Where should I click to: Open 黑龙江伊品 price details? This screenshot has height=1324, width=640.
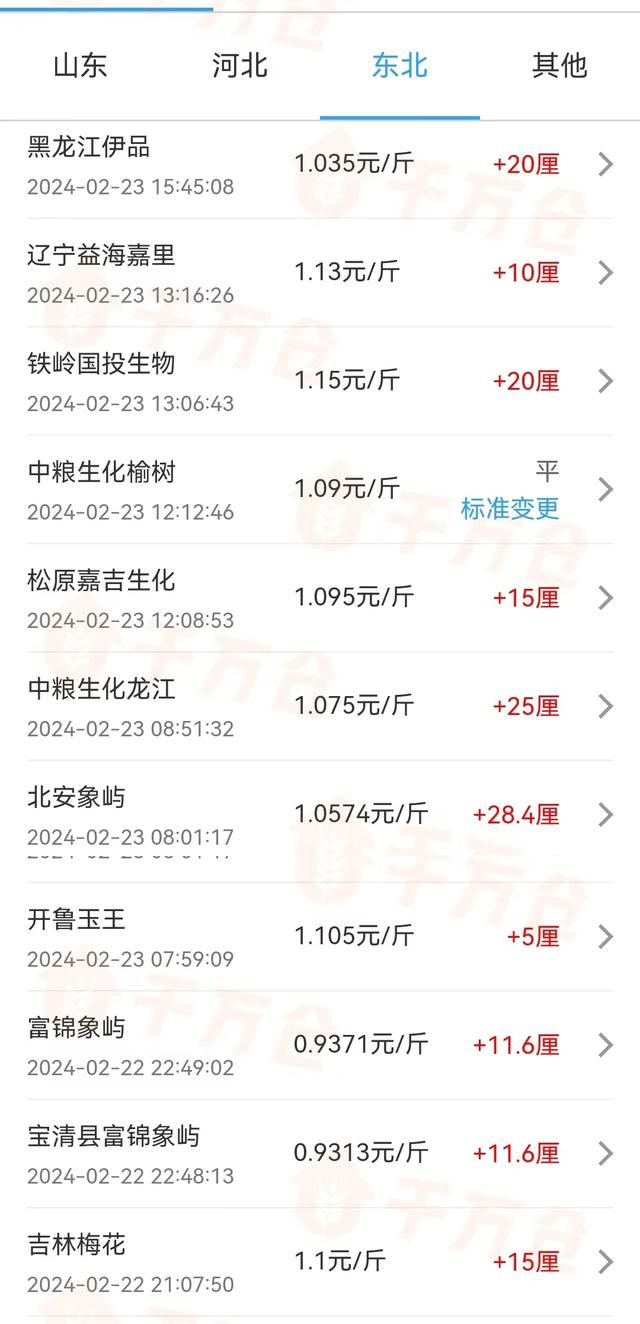[320, 165]
